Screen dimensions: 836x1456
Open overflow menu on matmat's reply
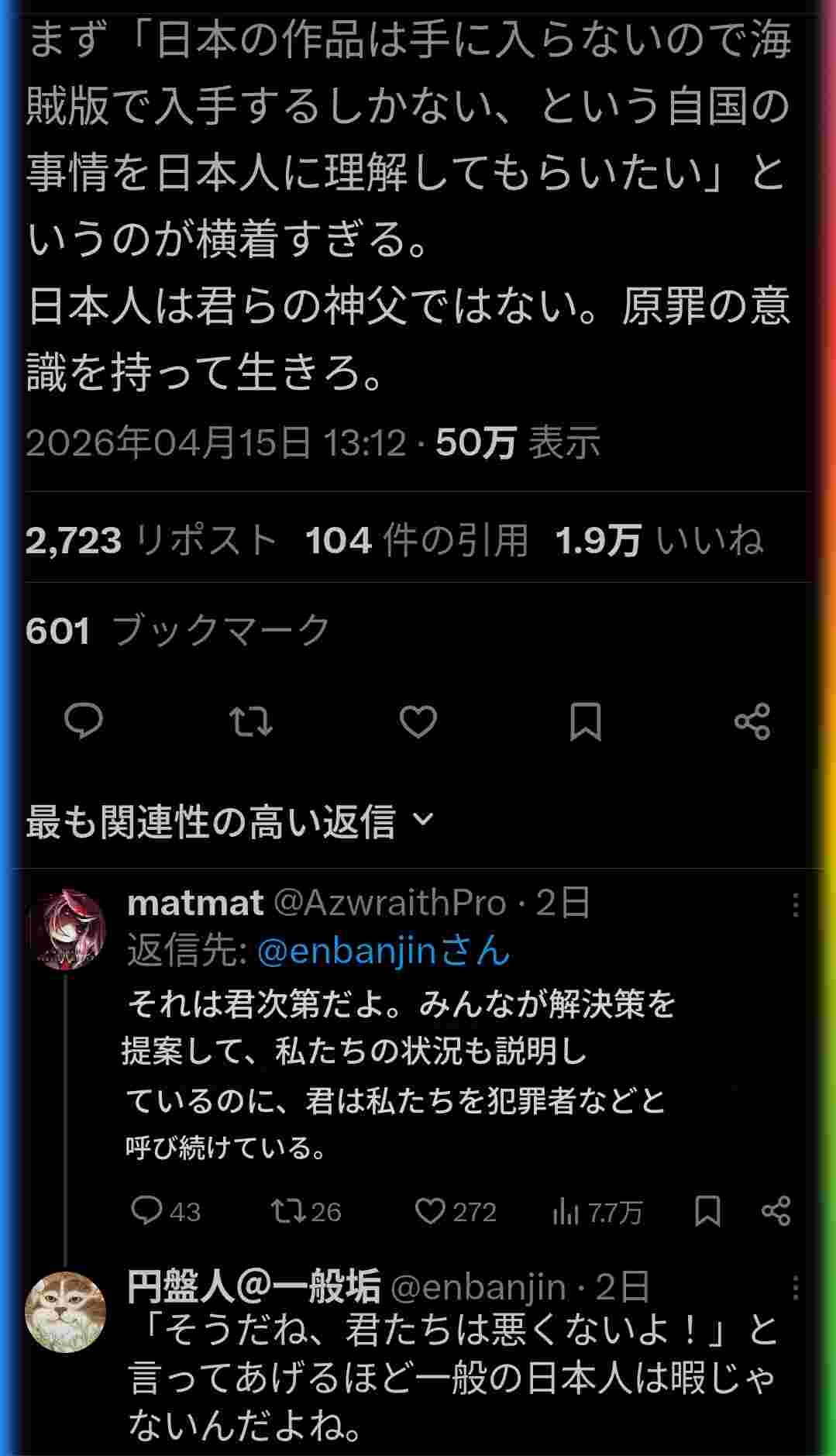click(x=796, y=904)
